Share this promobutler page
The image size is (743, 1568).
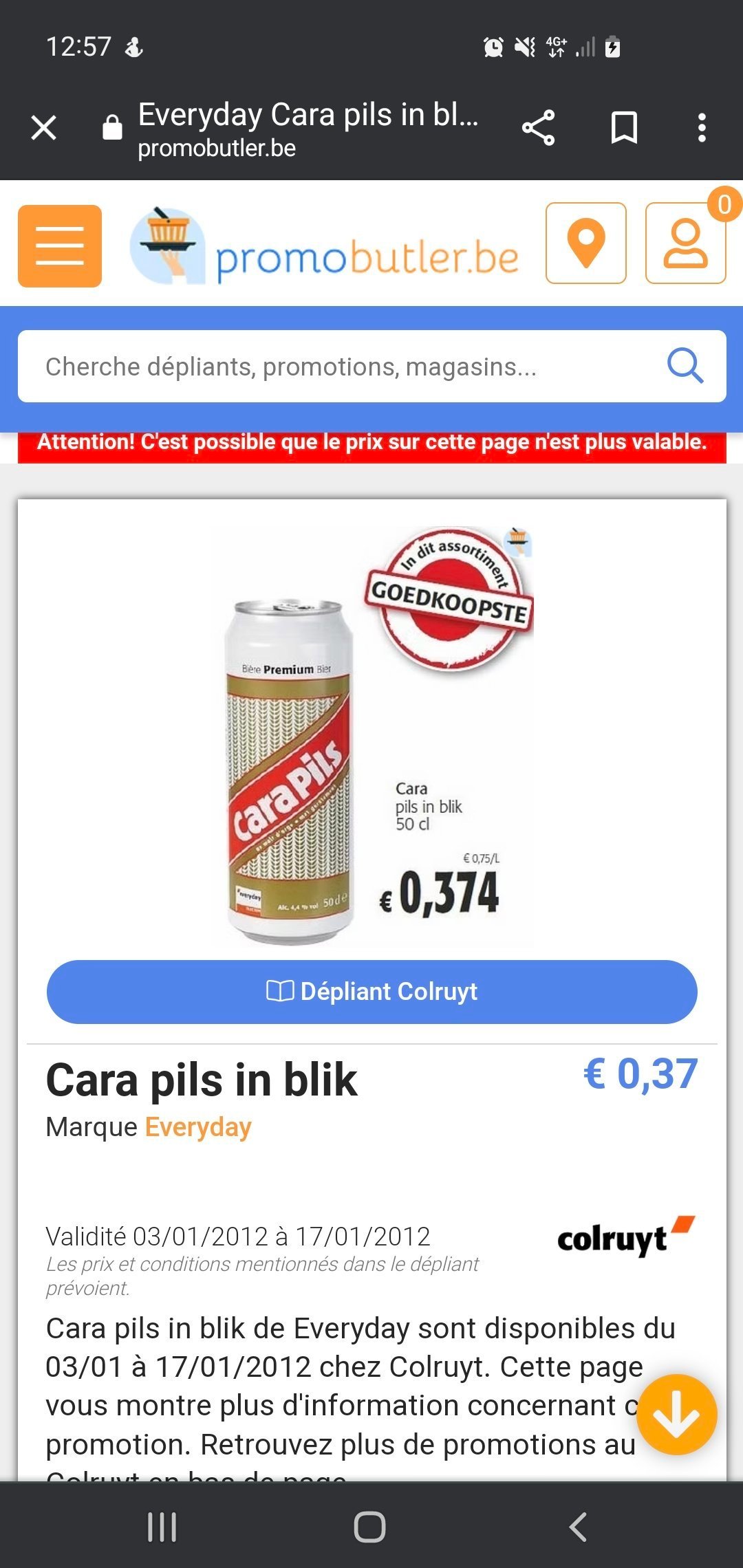pyautogui.click(x=538, y=128)
